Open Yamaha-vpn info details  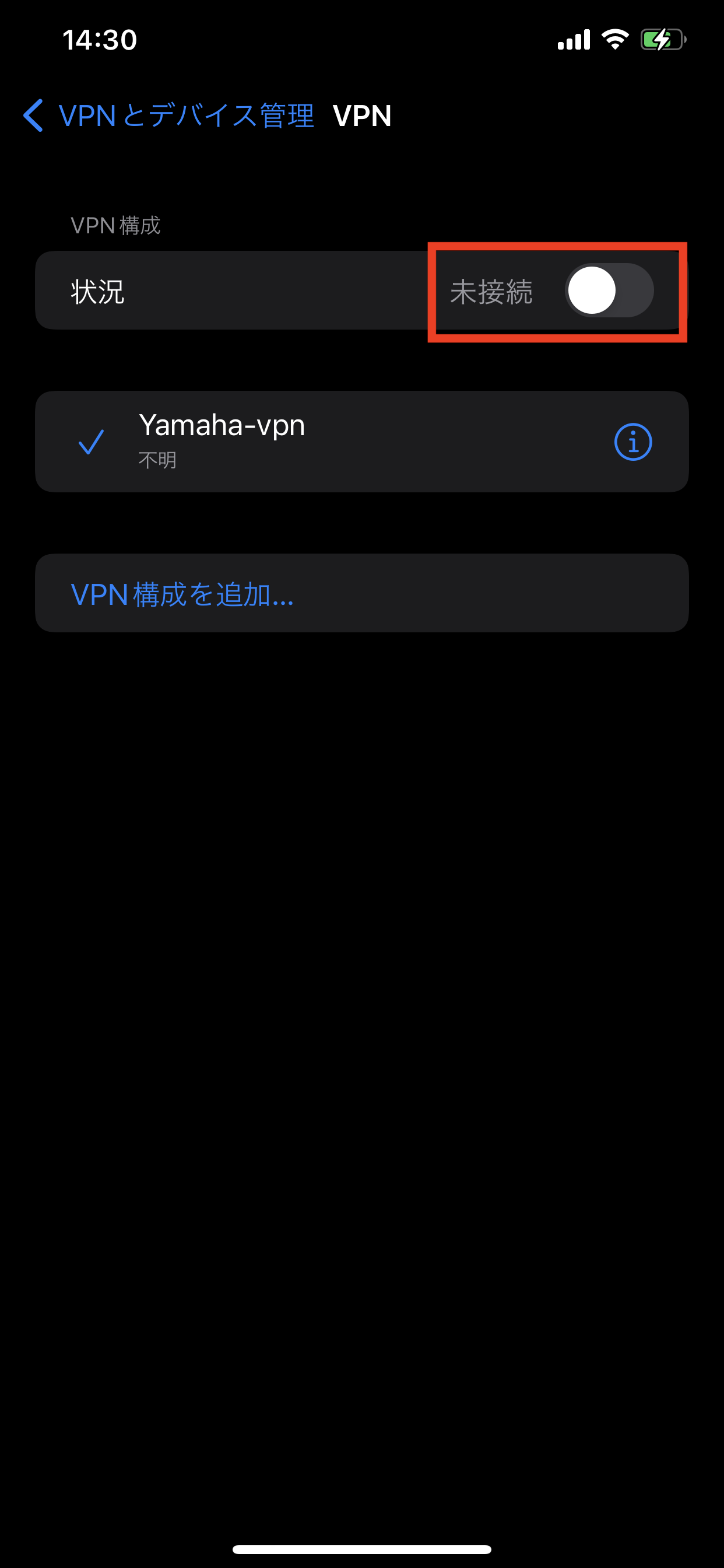tap(632, 442)
